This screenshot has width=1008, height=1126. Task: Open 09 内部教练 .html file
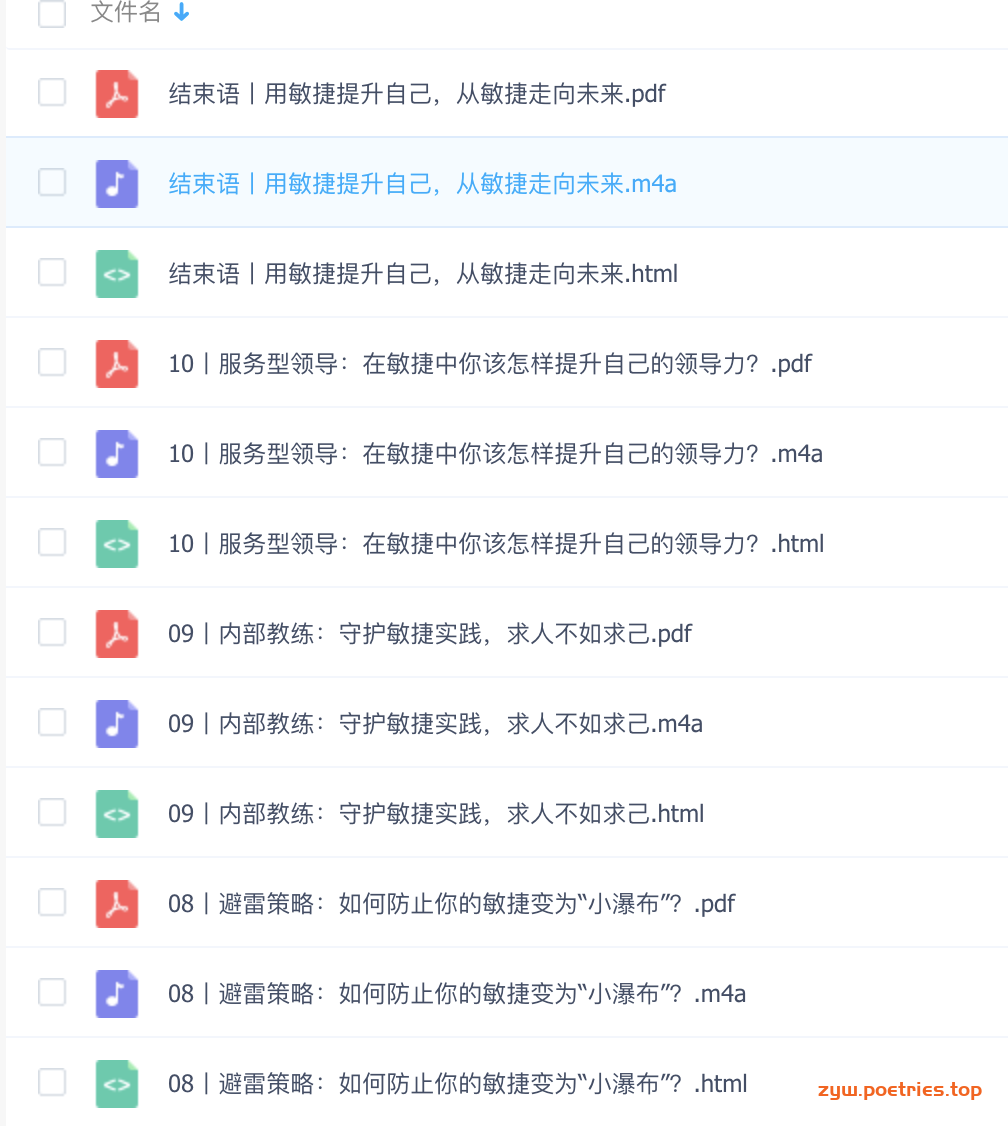pyautogui.click(x=436, y=814)
